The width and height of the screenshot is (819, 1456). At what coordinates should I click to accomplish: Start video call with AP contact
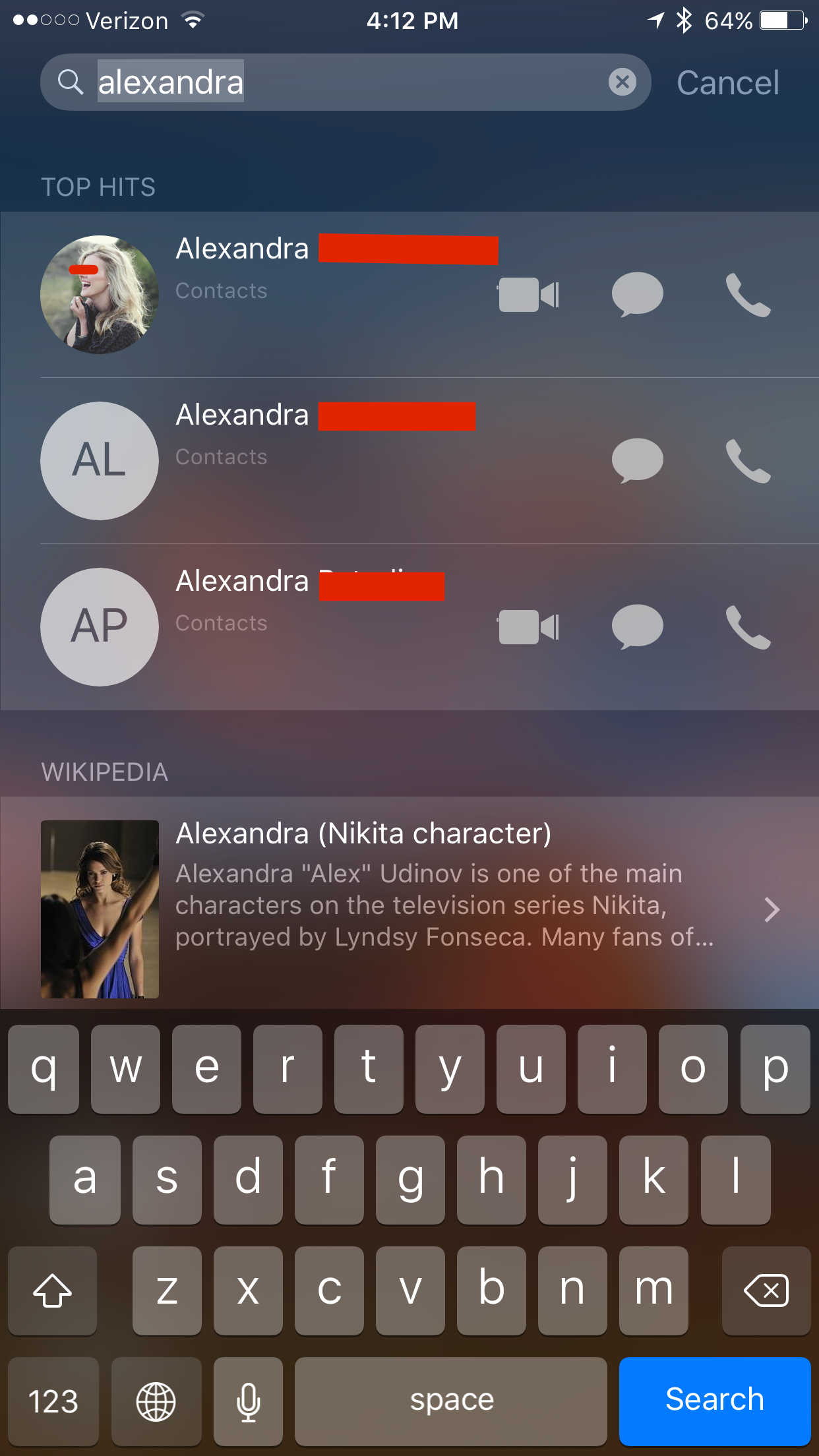point(528,627)
